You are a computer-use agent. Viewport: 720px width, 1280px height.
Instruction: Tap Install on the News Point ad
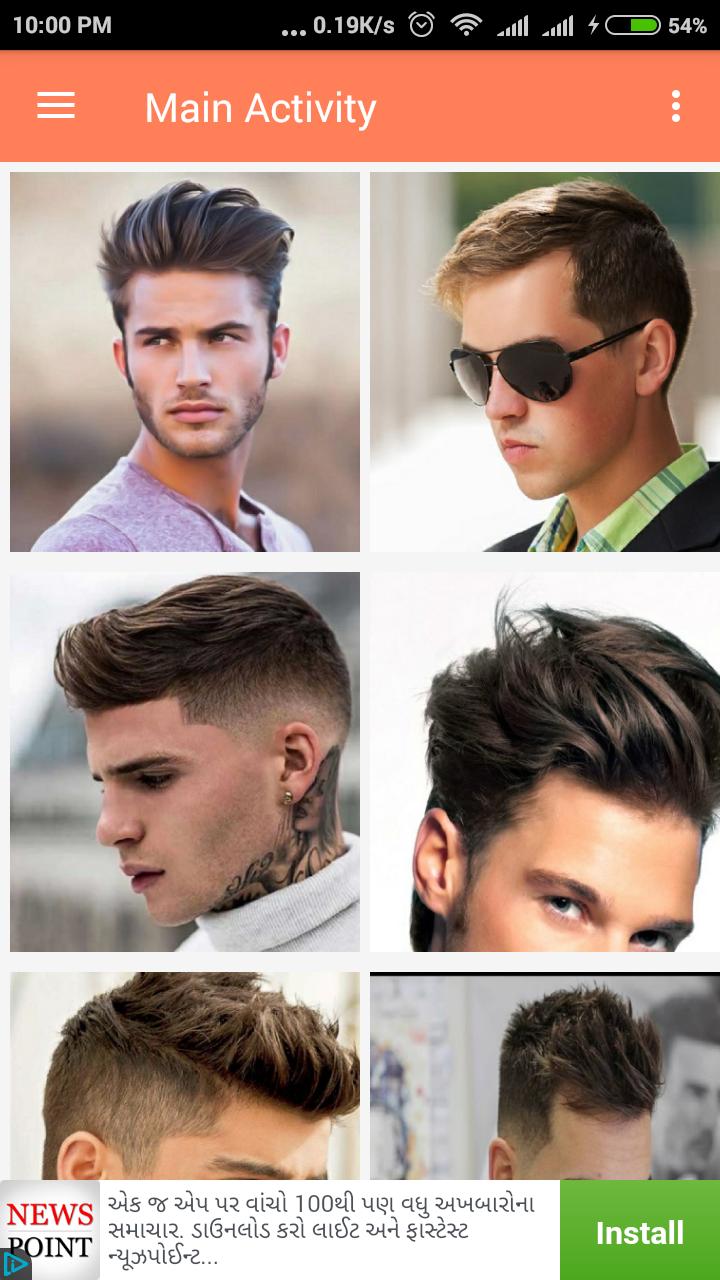tap(639, 1232)
